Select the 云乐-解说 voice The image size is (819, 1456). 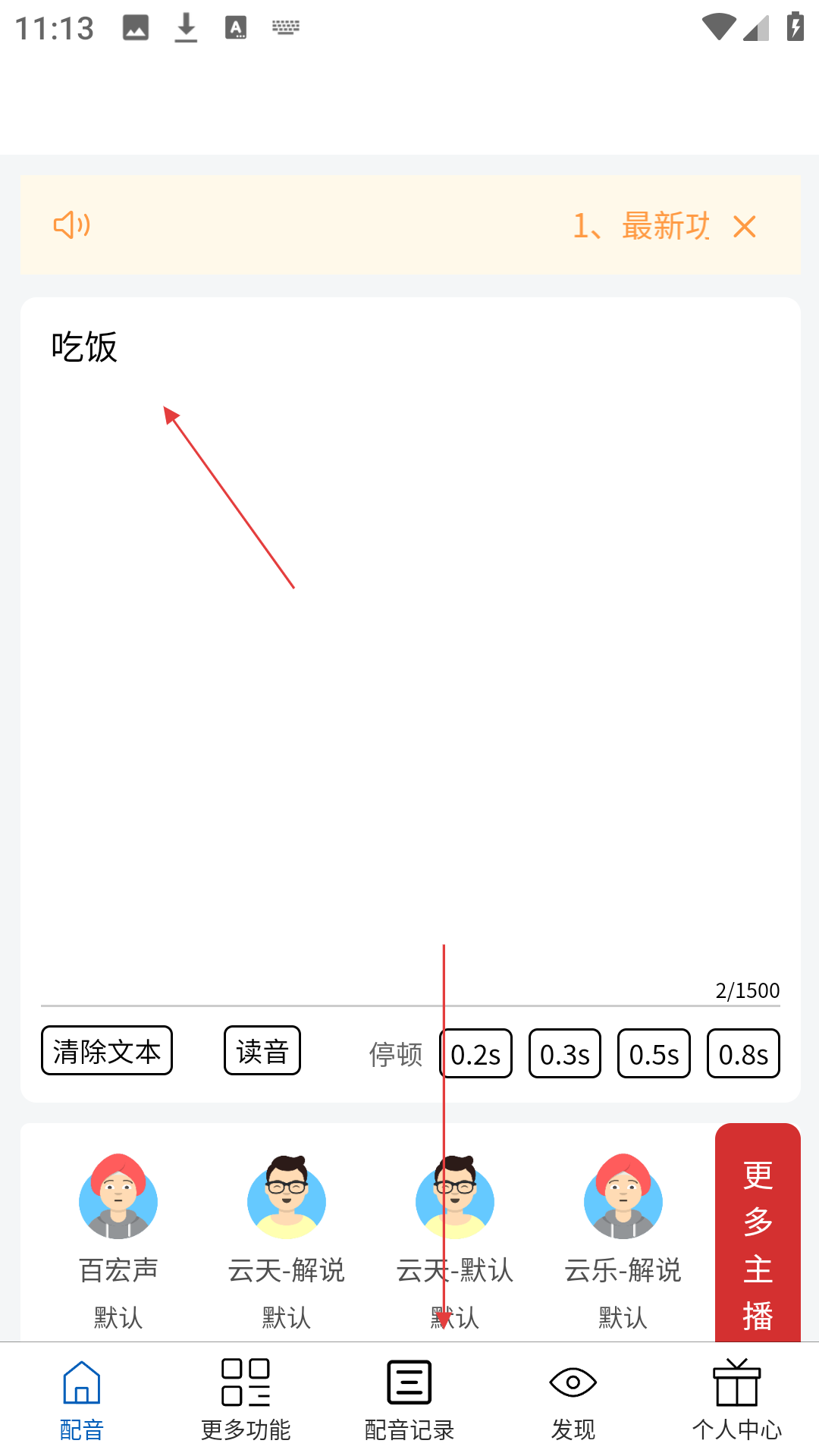[623, 1236]
